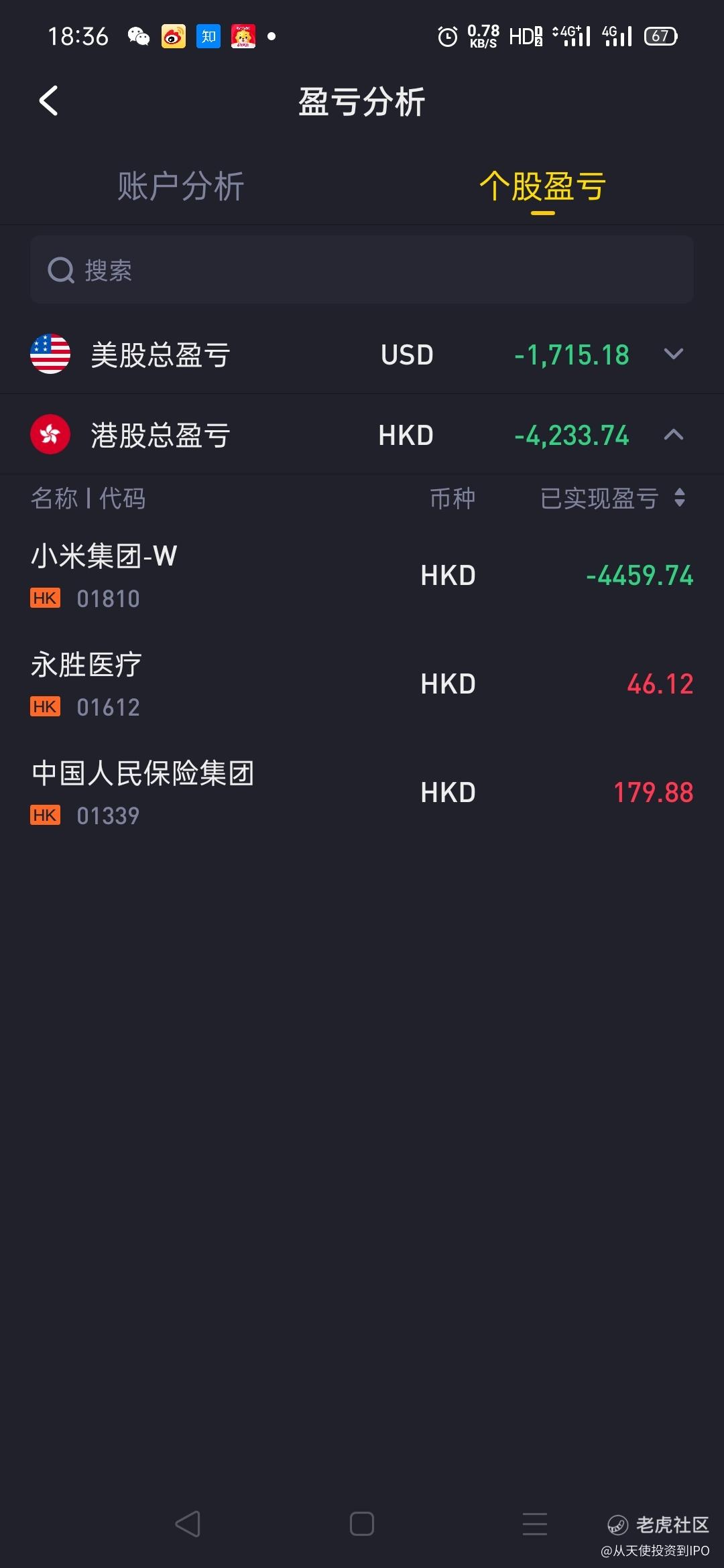Screen dimensions: 724x1568
Task: Go back using the top-left arrow
Action: (48, 101)
